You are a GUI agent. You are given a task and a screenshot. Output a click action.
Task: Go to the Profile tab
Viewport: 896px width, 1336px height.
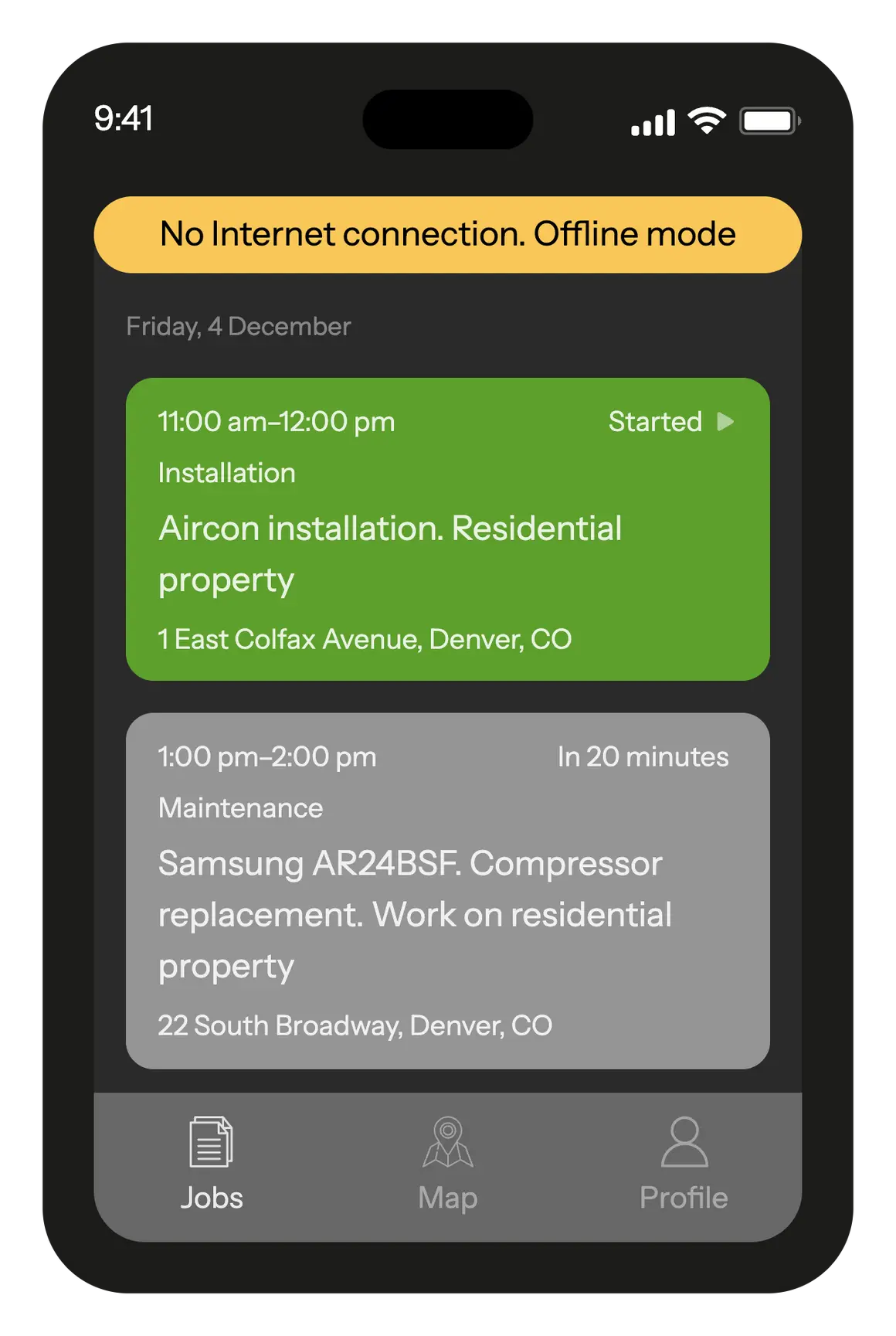[x=684, y=1164]
